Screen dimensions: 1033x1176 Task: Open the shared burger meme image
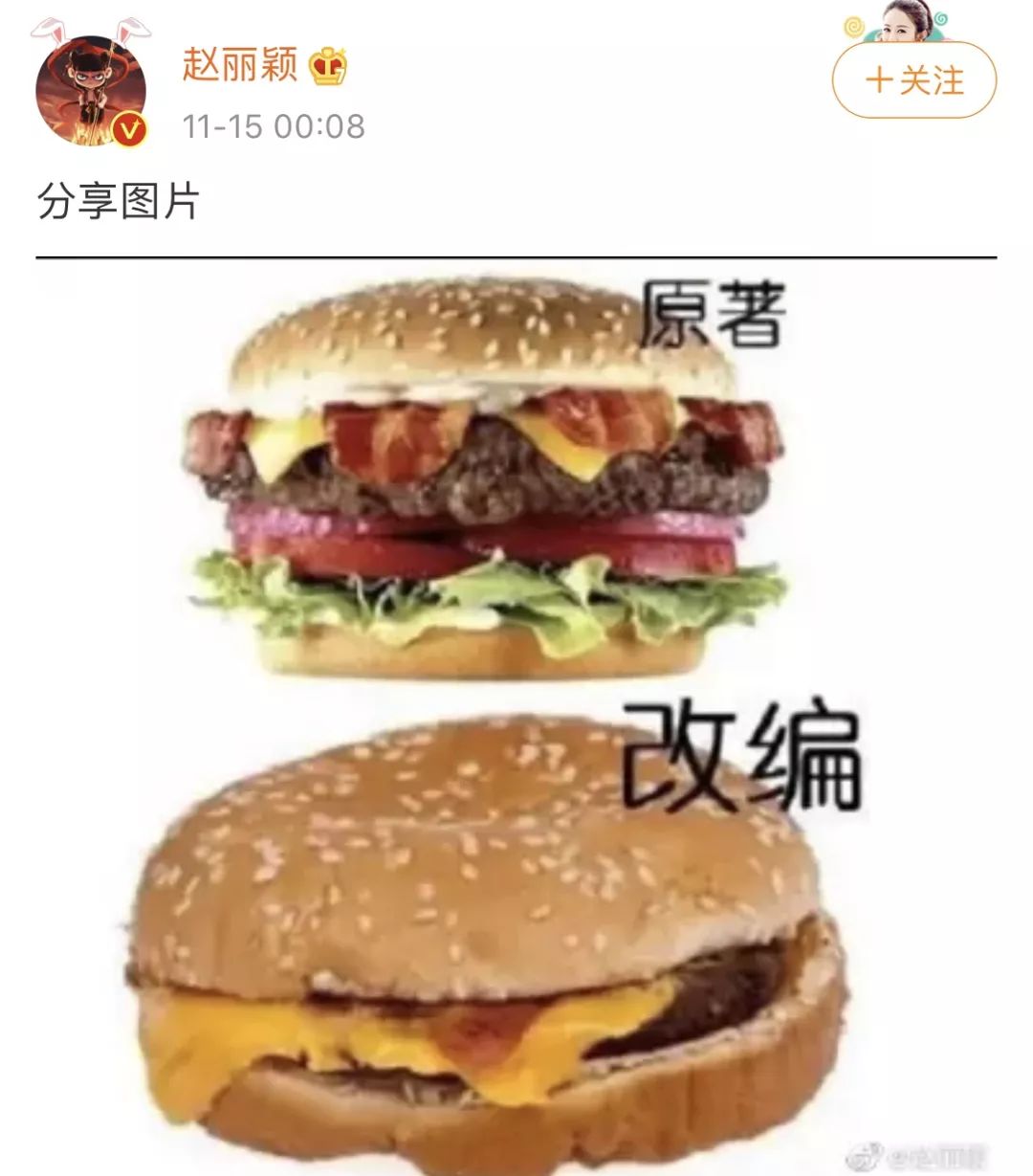(516, 718)
